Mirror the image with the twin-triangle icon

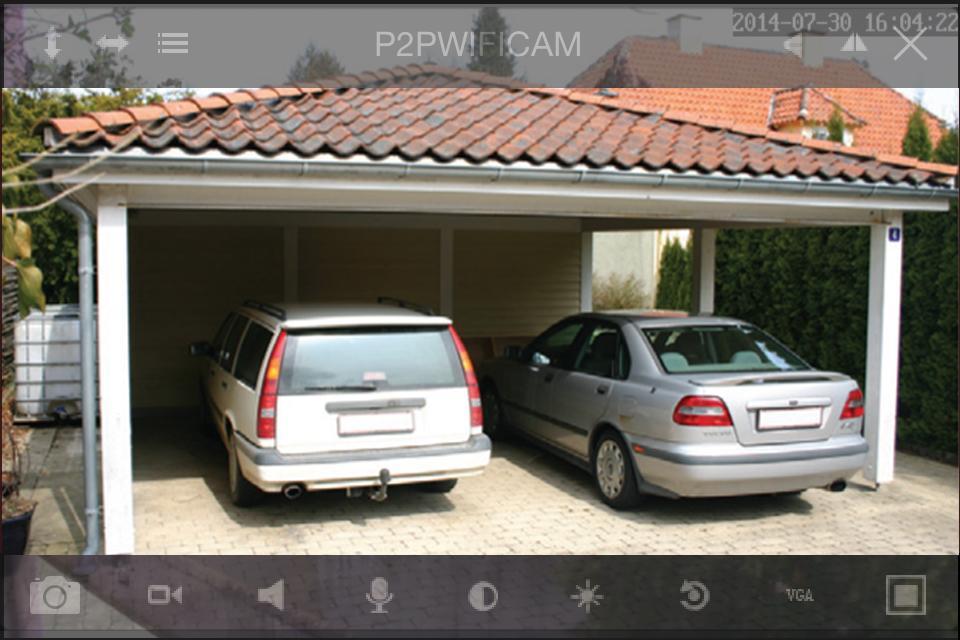tap(853, 43)
